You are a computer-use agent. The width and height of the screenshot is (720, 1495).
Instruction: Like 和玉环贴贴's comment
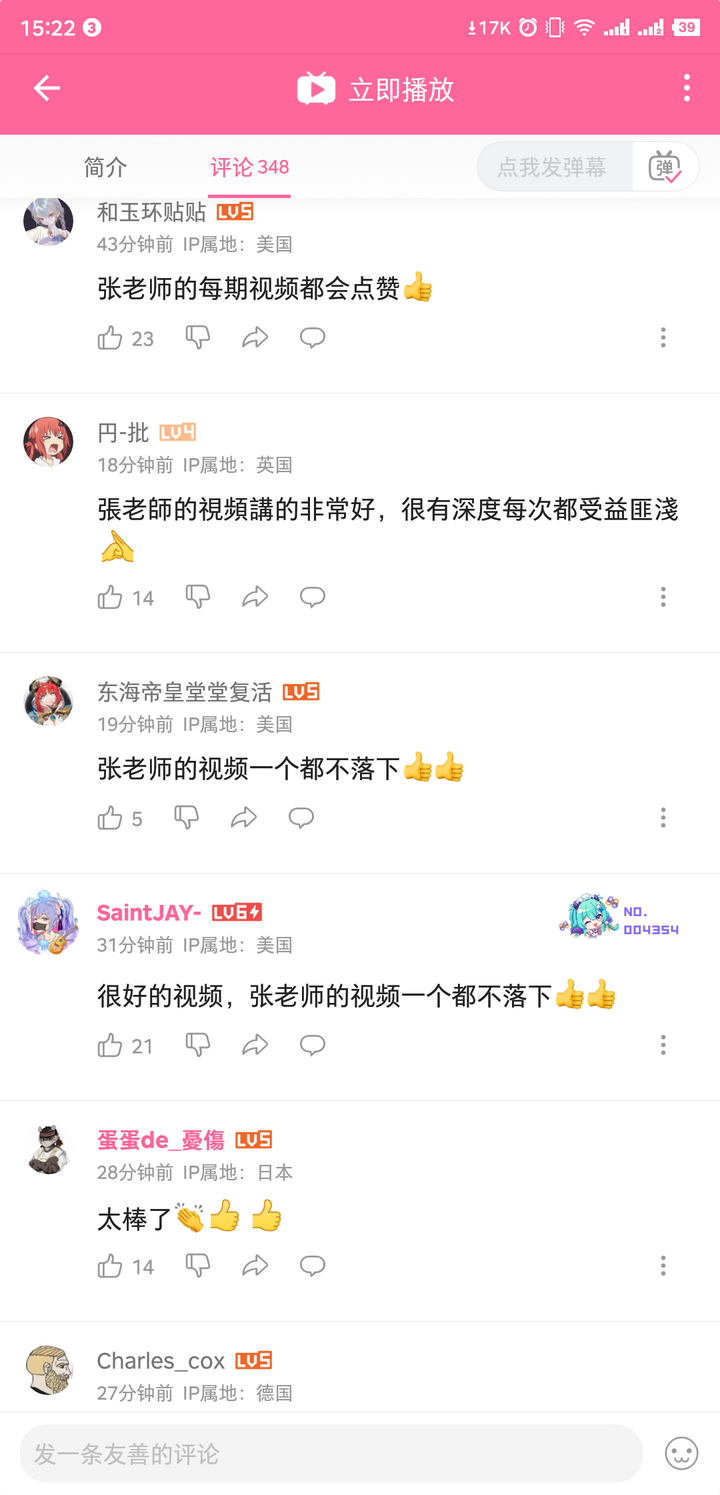click(x=110, y=338)
